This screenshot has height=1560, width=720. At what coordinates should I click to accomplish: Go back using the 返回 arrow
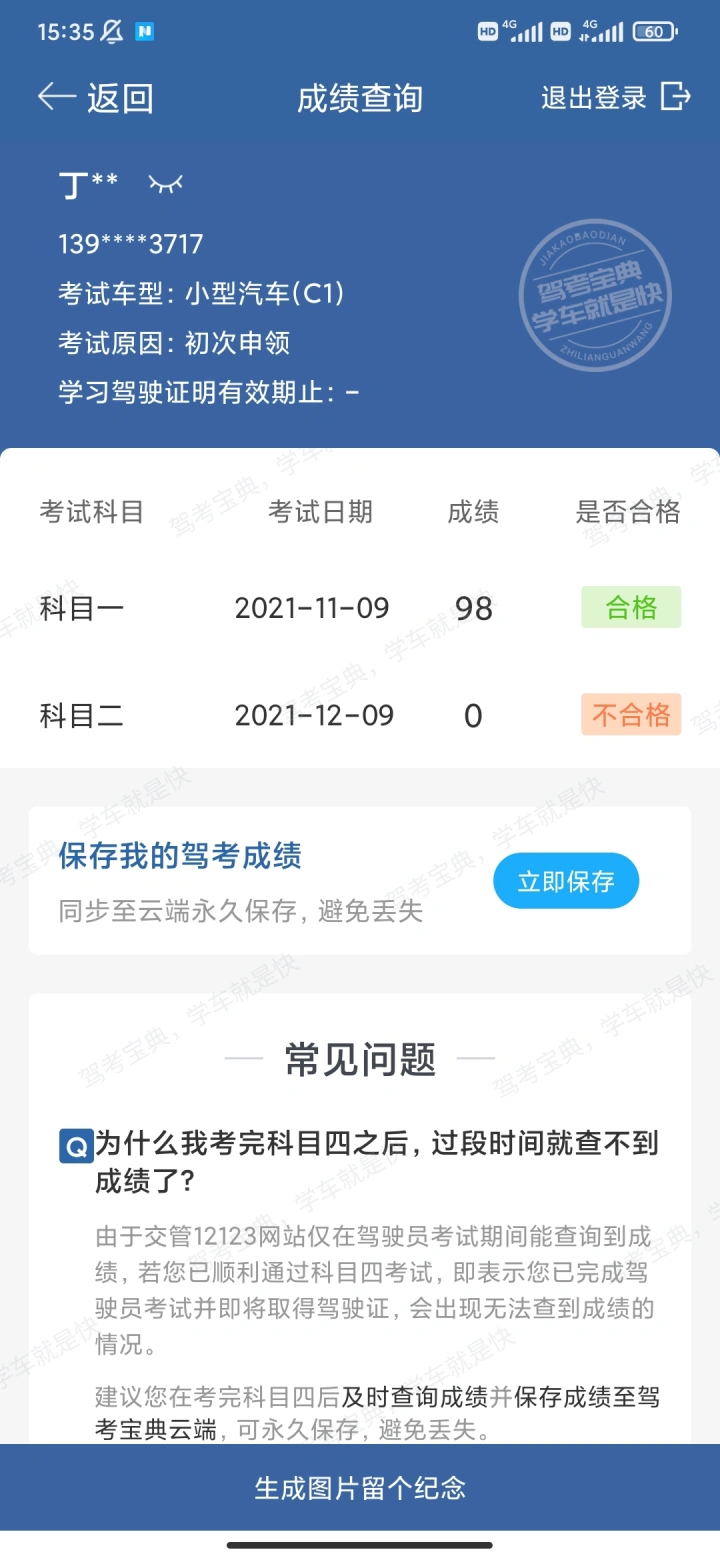pos(94,98)
